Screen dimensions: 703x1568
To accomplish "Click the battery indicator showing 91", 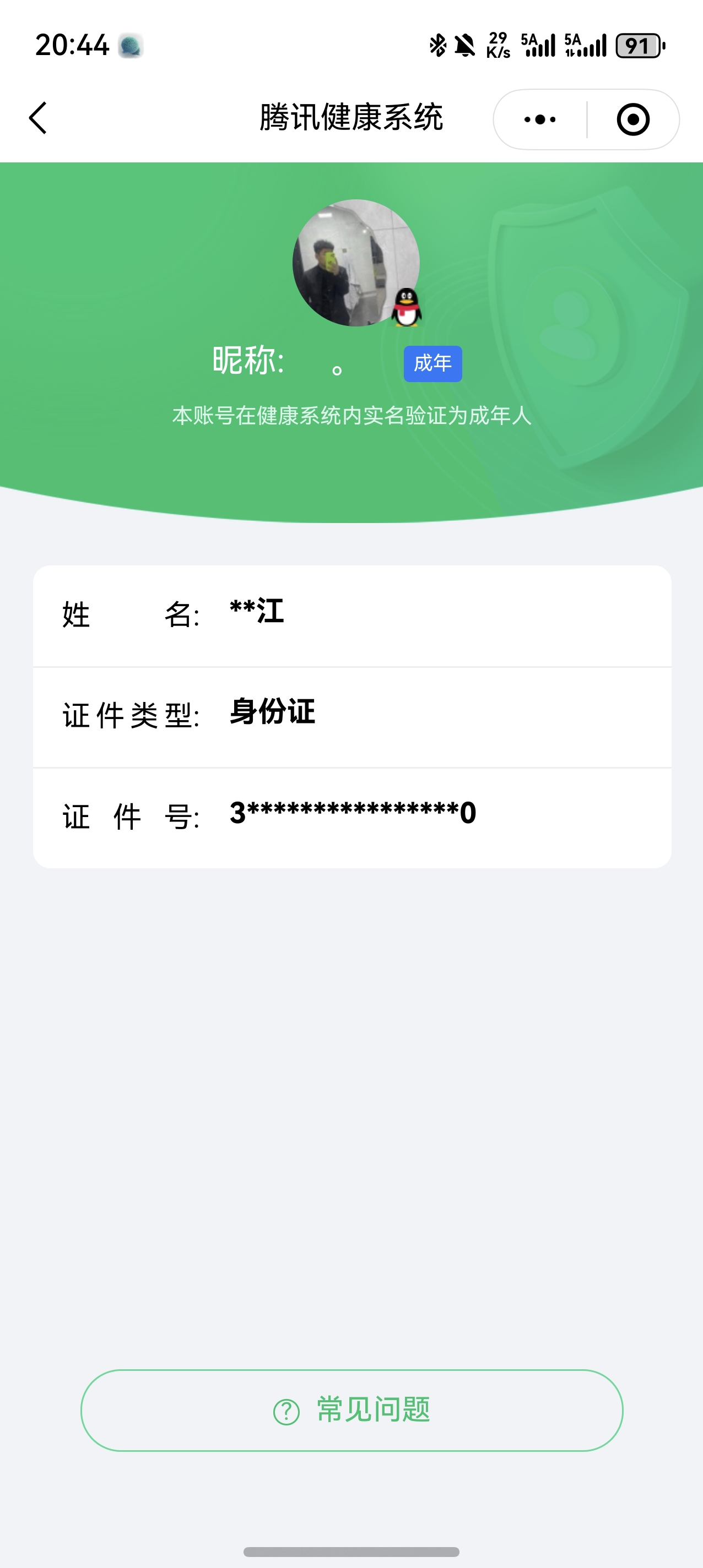I will tap(637, 45).
